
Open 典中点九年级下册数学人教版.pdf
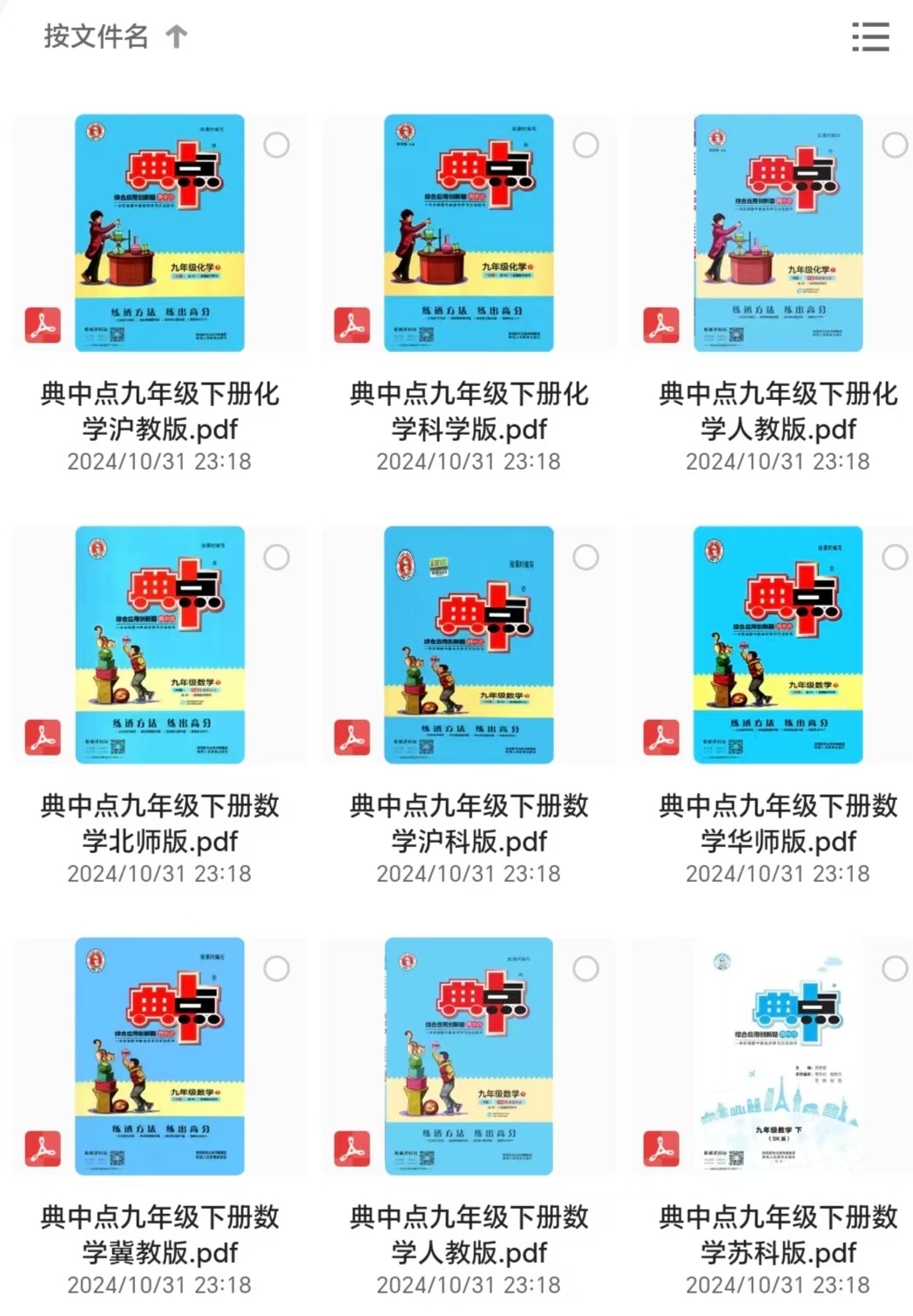[469, 1056]
